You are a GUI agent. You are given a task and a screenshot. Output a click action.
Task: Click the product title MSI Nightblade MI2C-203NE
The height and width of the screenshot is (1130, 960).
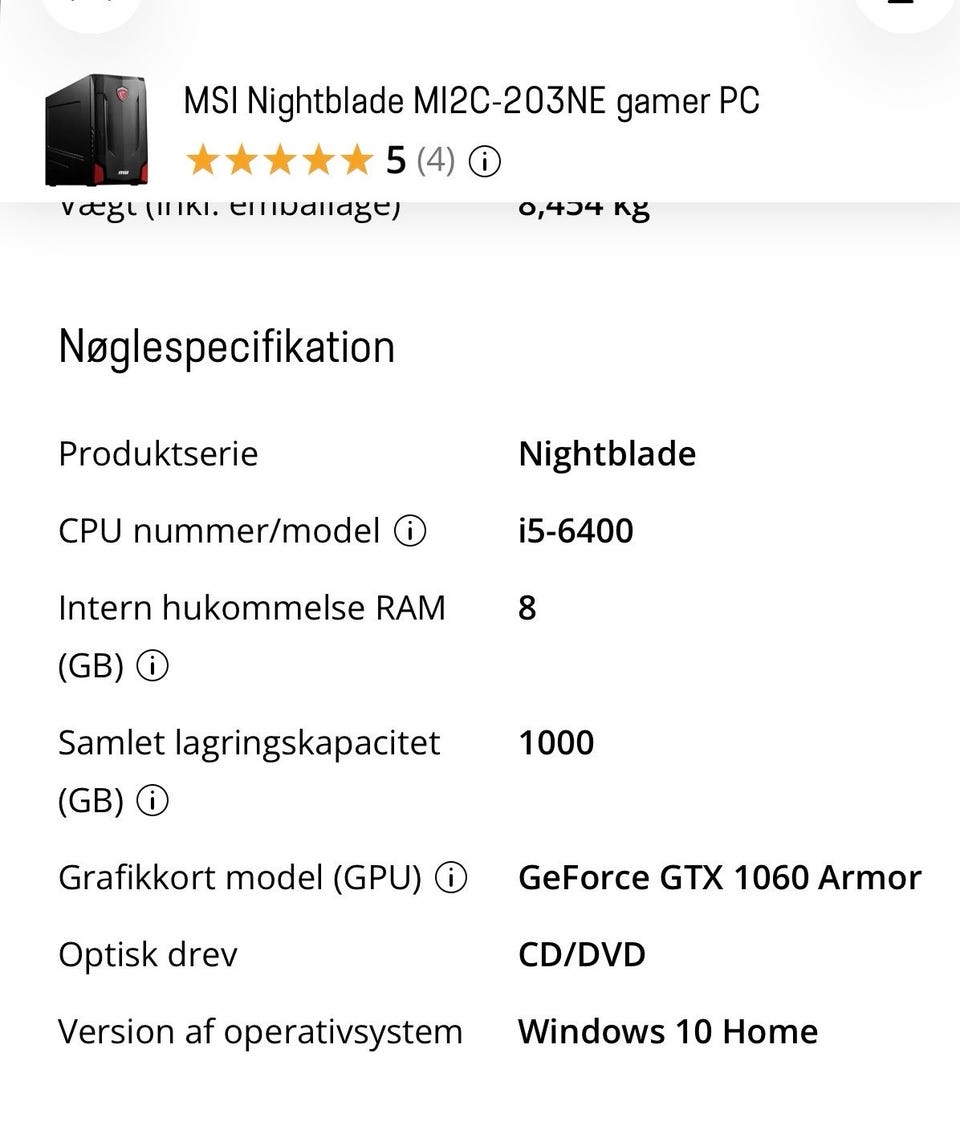[471, 100]
